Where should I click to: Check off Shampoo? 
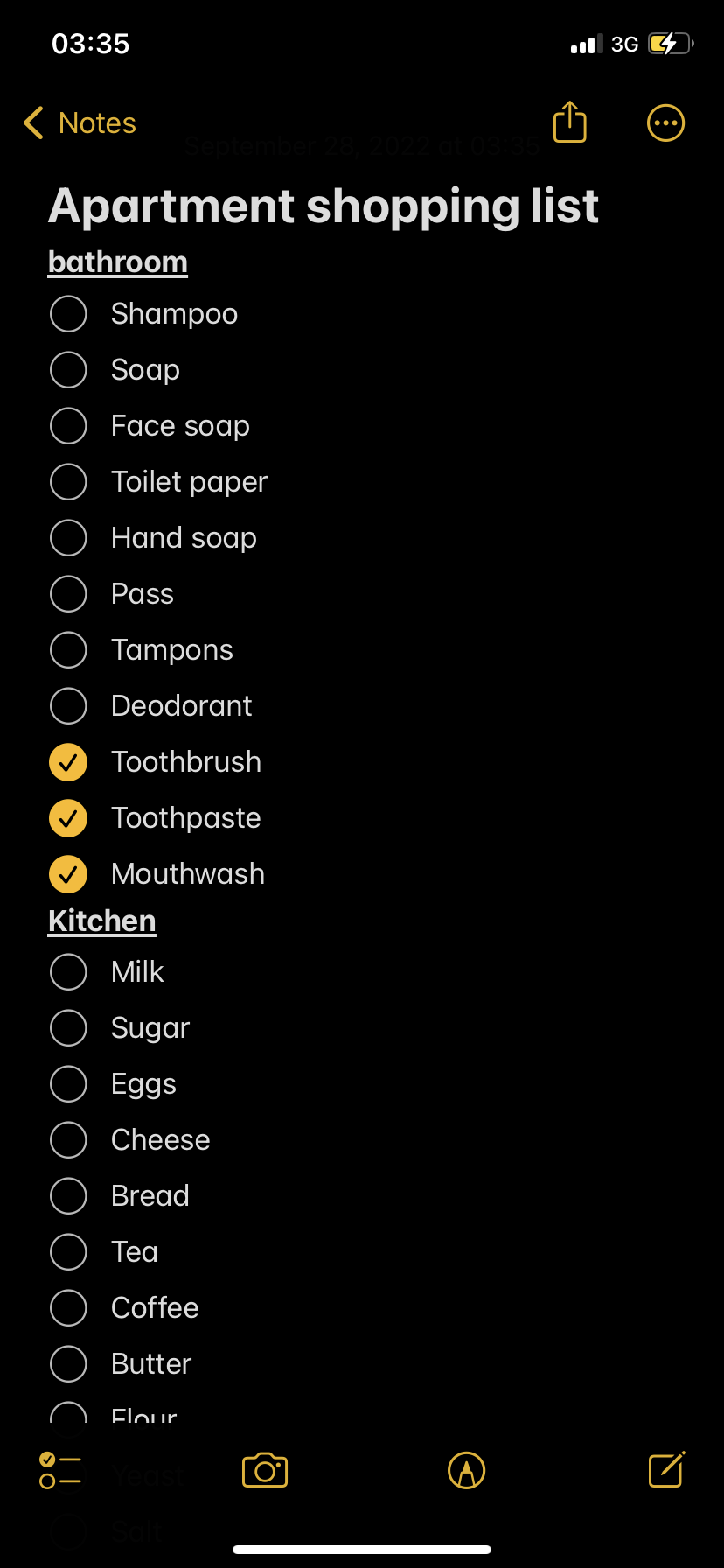point(68,314)
